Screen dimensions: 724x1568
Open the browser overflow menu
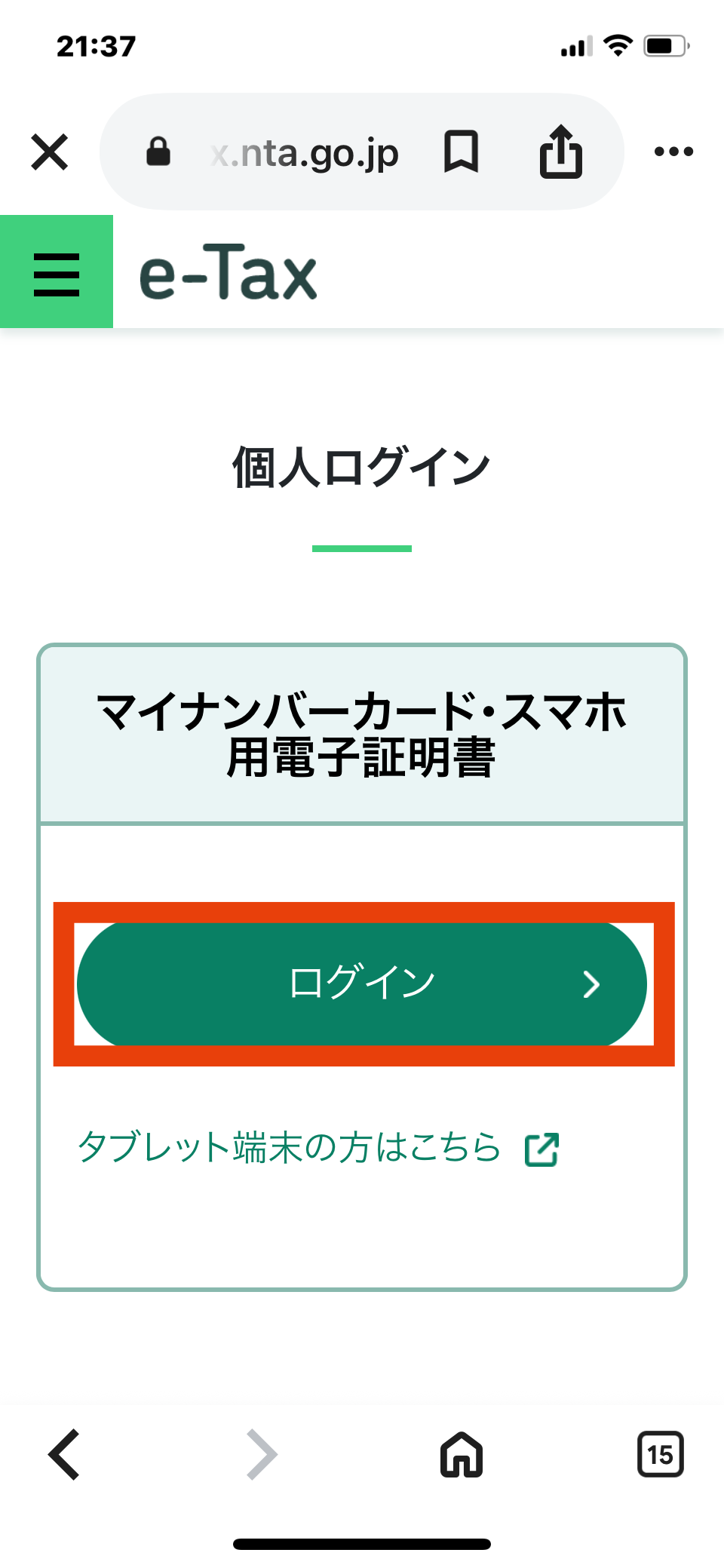(x=673, y=152)
